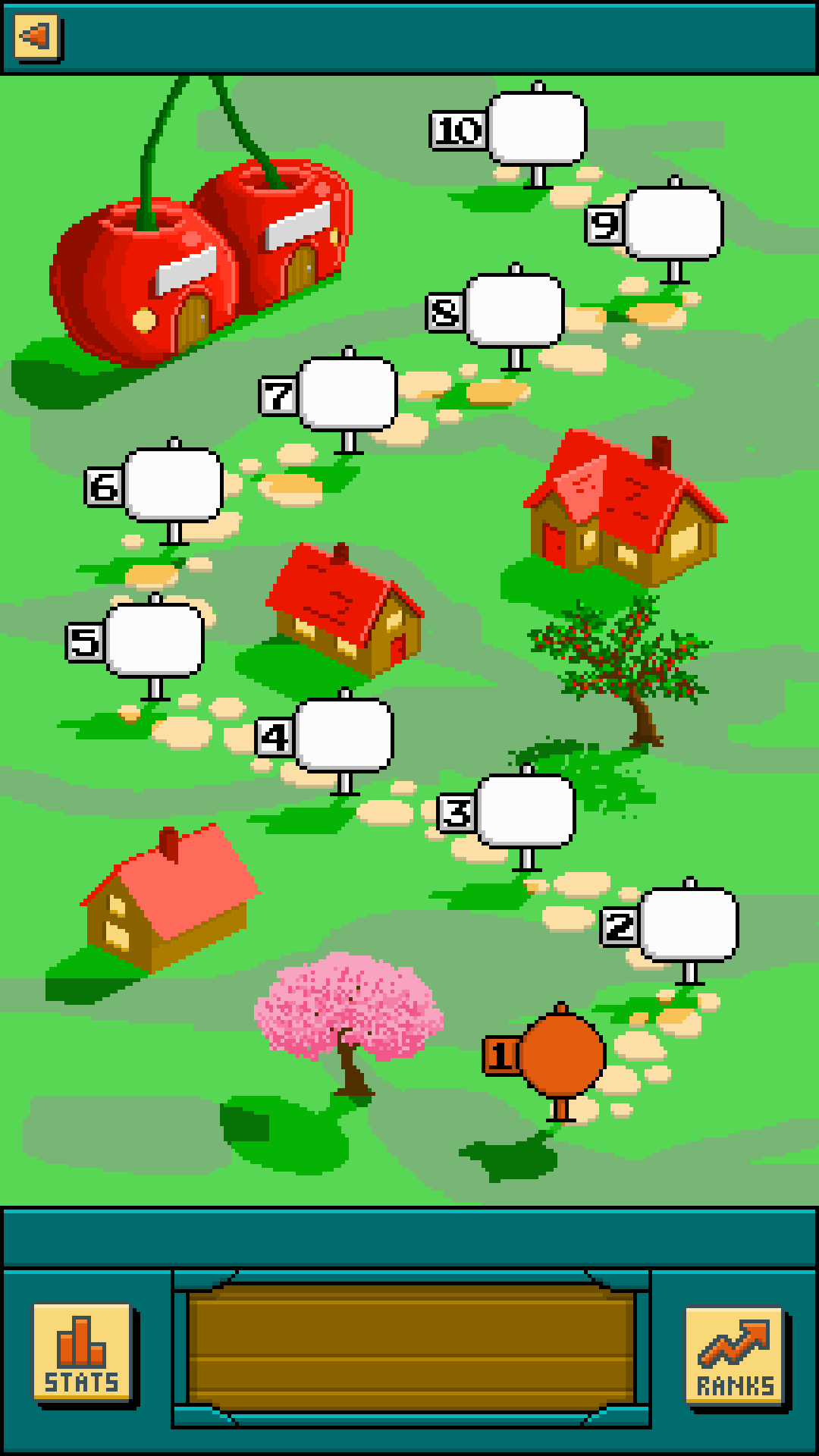Pick level 9 signpost
Image resolution: width=819 pixels, height=1456 pixels.
(x=674, y=224)
